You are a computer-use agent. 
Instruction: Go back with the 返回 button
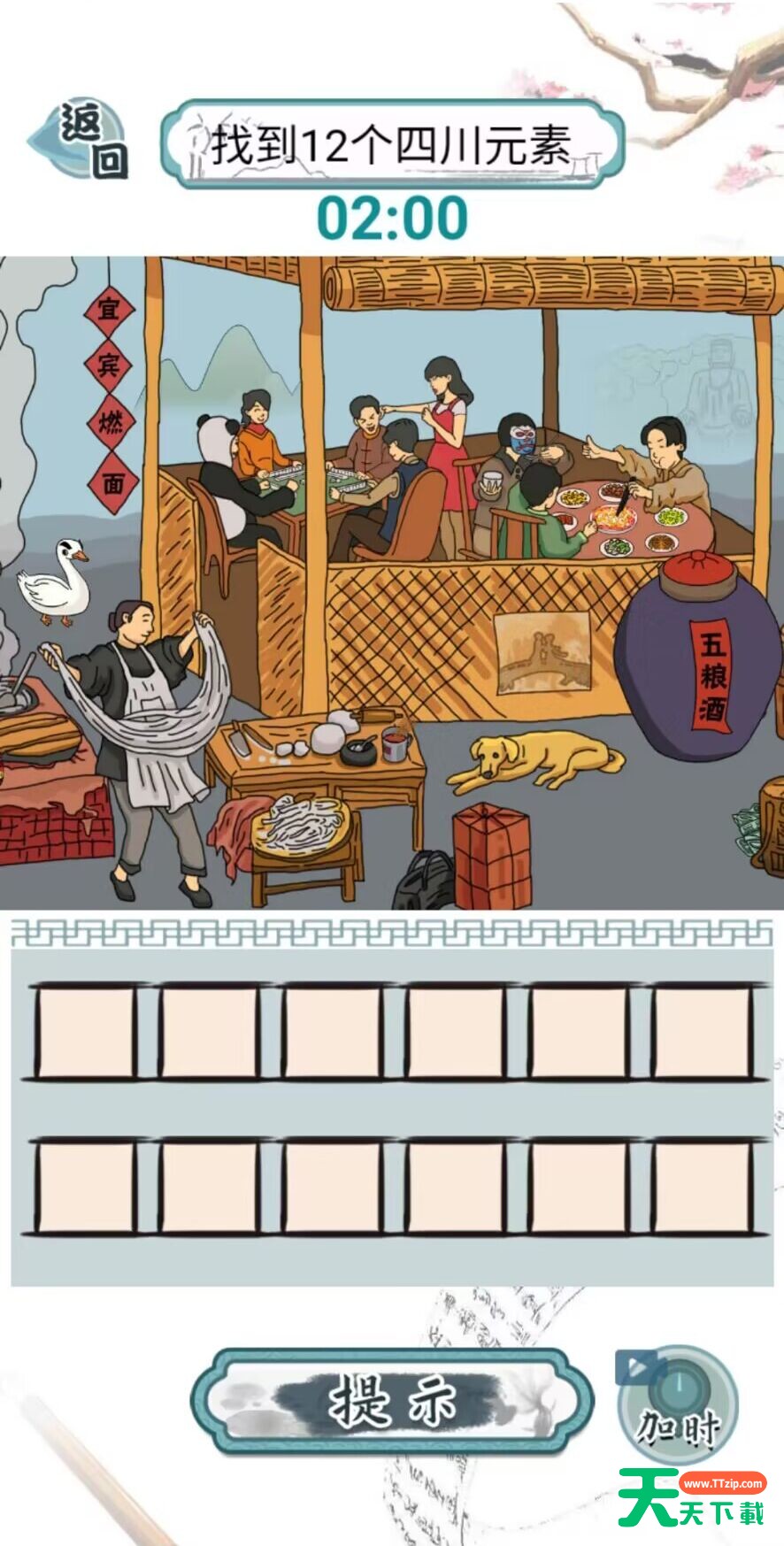[81, 140]
